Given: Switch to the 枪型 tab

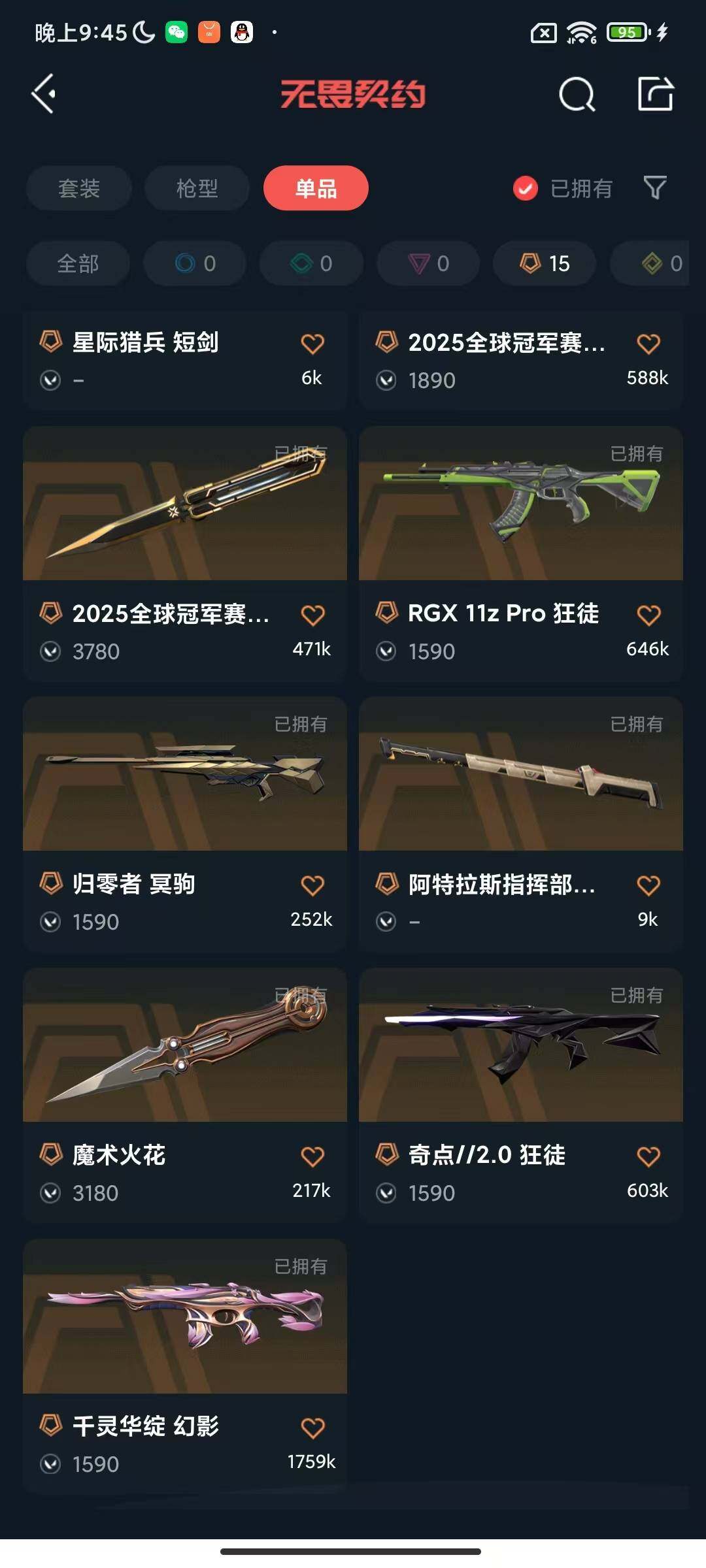Looking at the screenshot, I should (x=197, y=188).
